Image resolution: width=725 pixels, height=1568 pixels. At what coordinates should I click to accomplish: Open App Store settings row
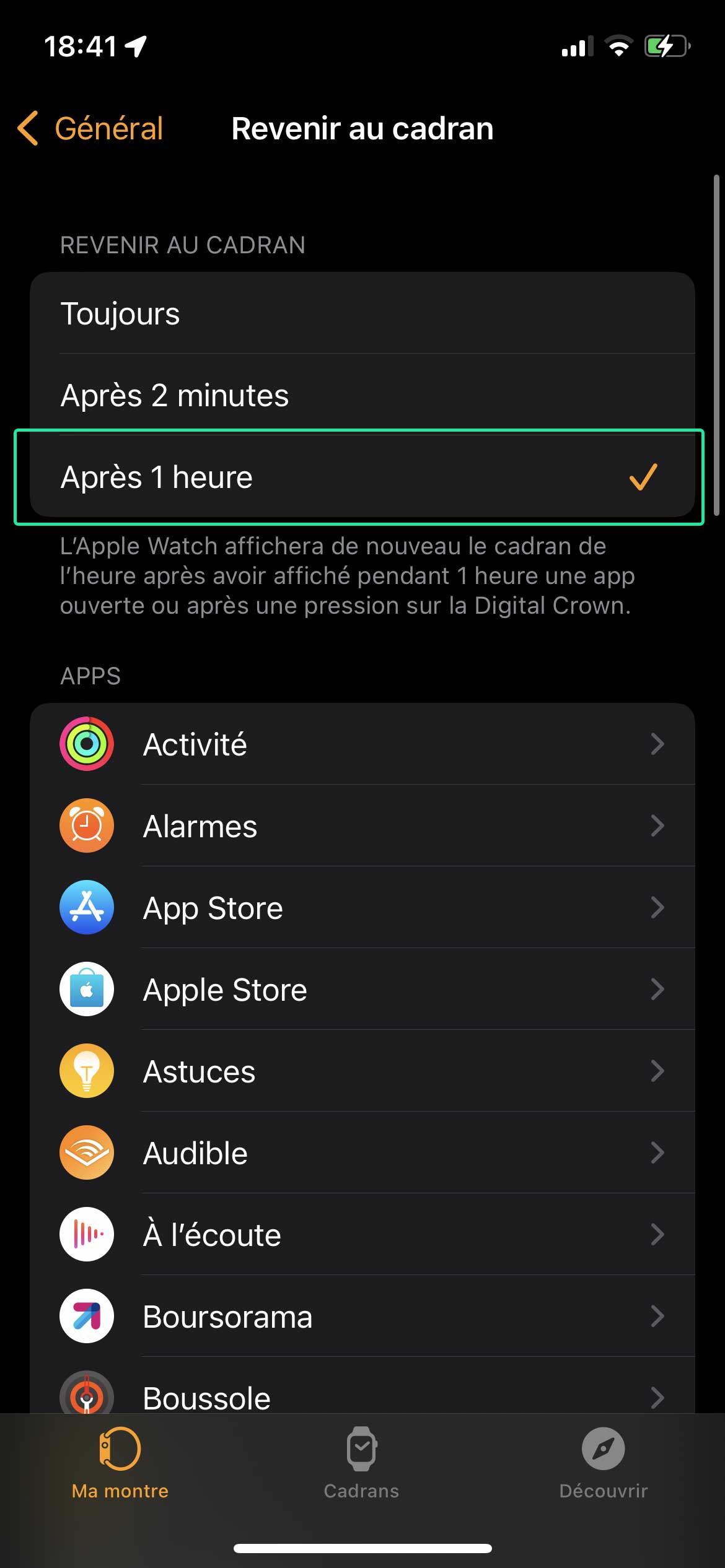point(362,907)
